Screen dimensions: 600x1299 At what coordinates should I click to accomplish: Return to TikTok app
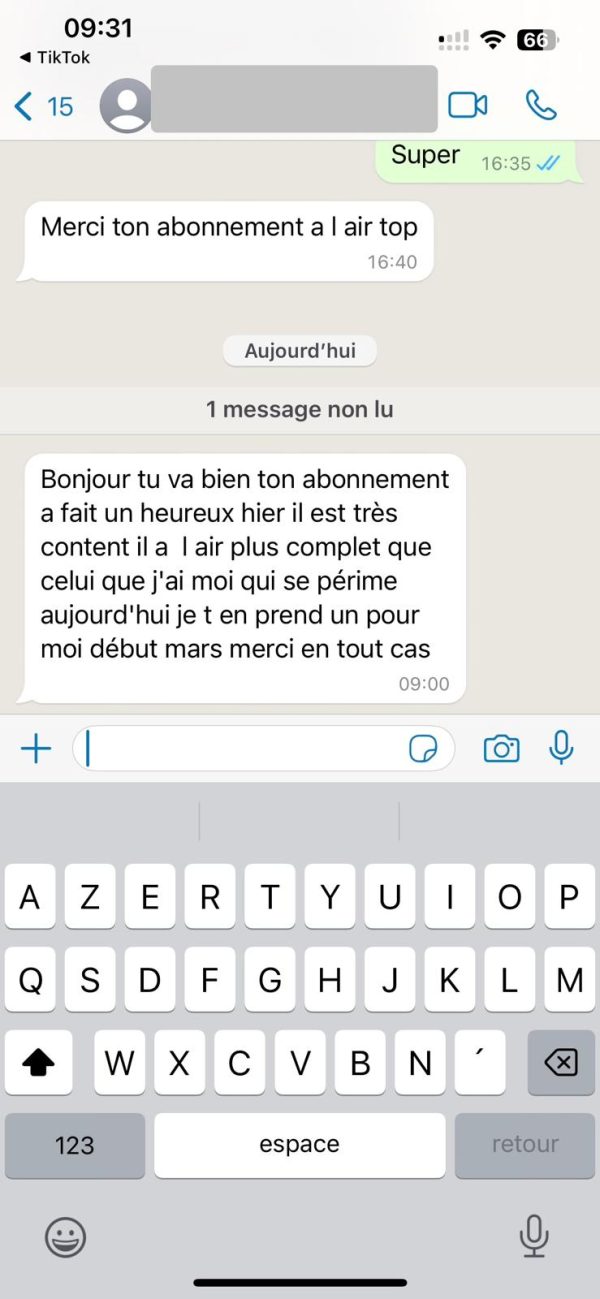[x=55, y=57]
